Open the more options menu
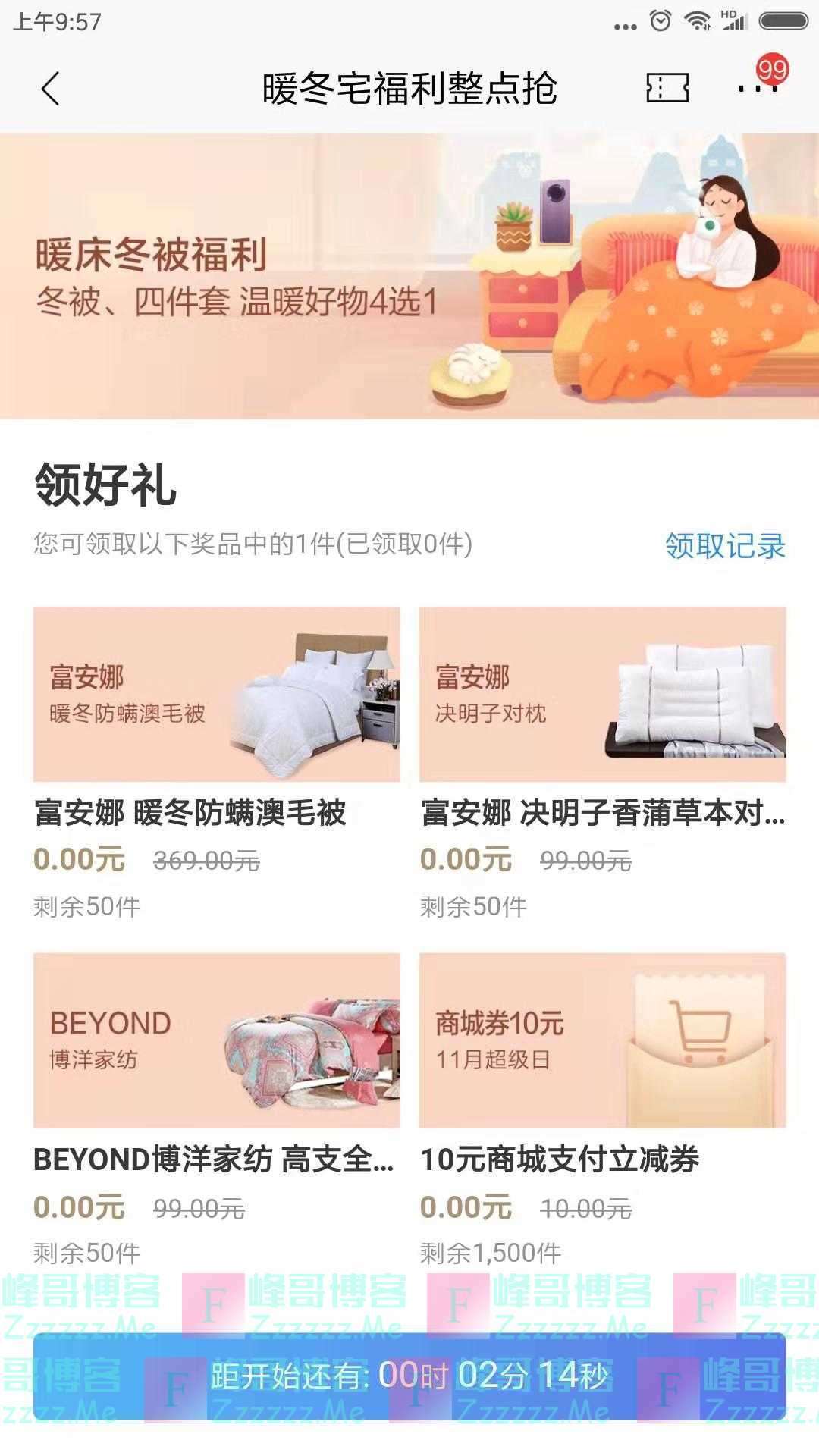 [758, 88]
